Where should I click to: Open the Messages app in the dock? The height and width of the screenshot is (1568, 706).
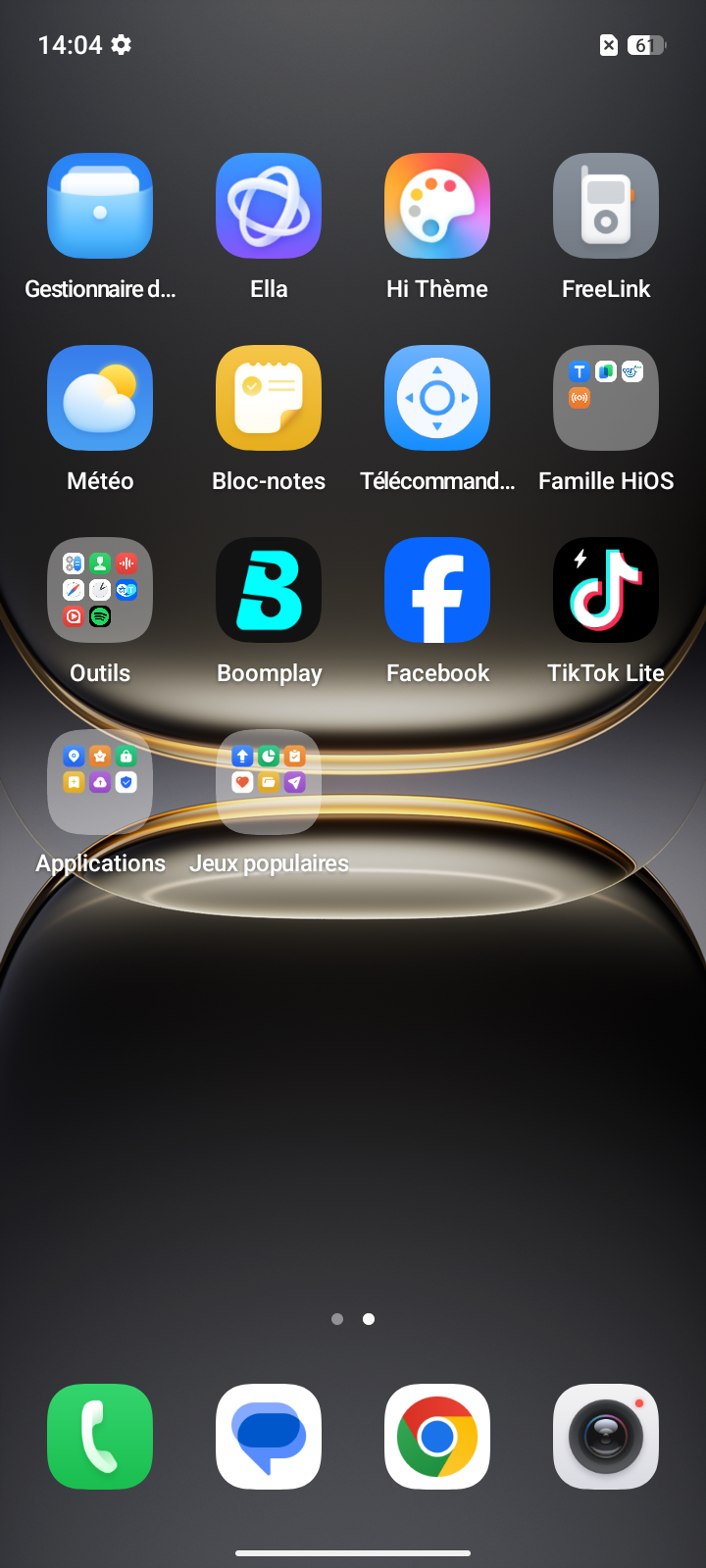269,1437
